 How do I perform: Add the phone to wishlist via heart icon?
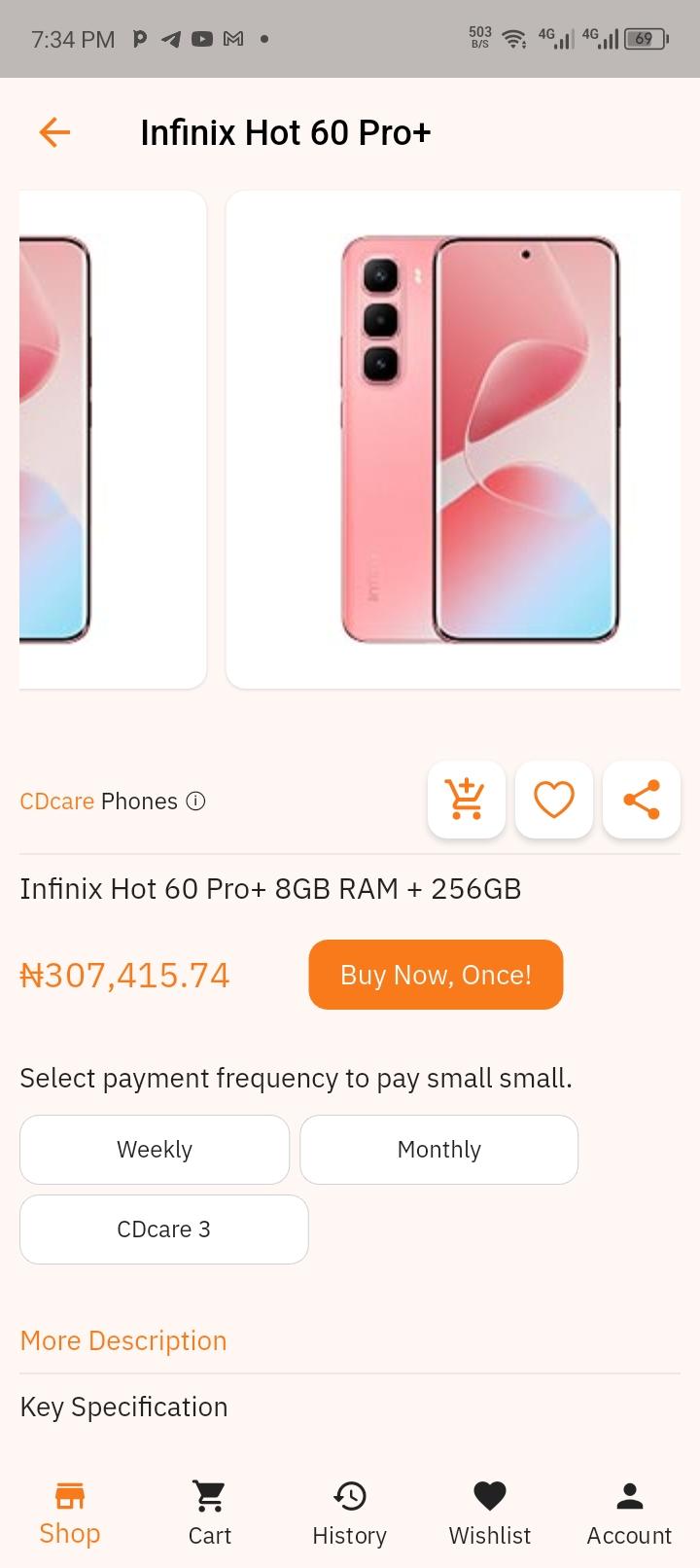click(553, 800)
